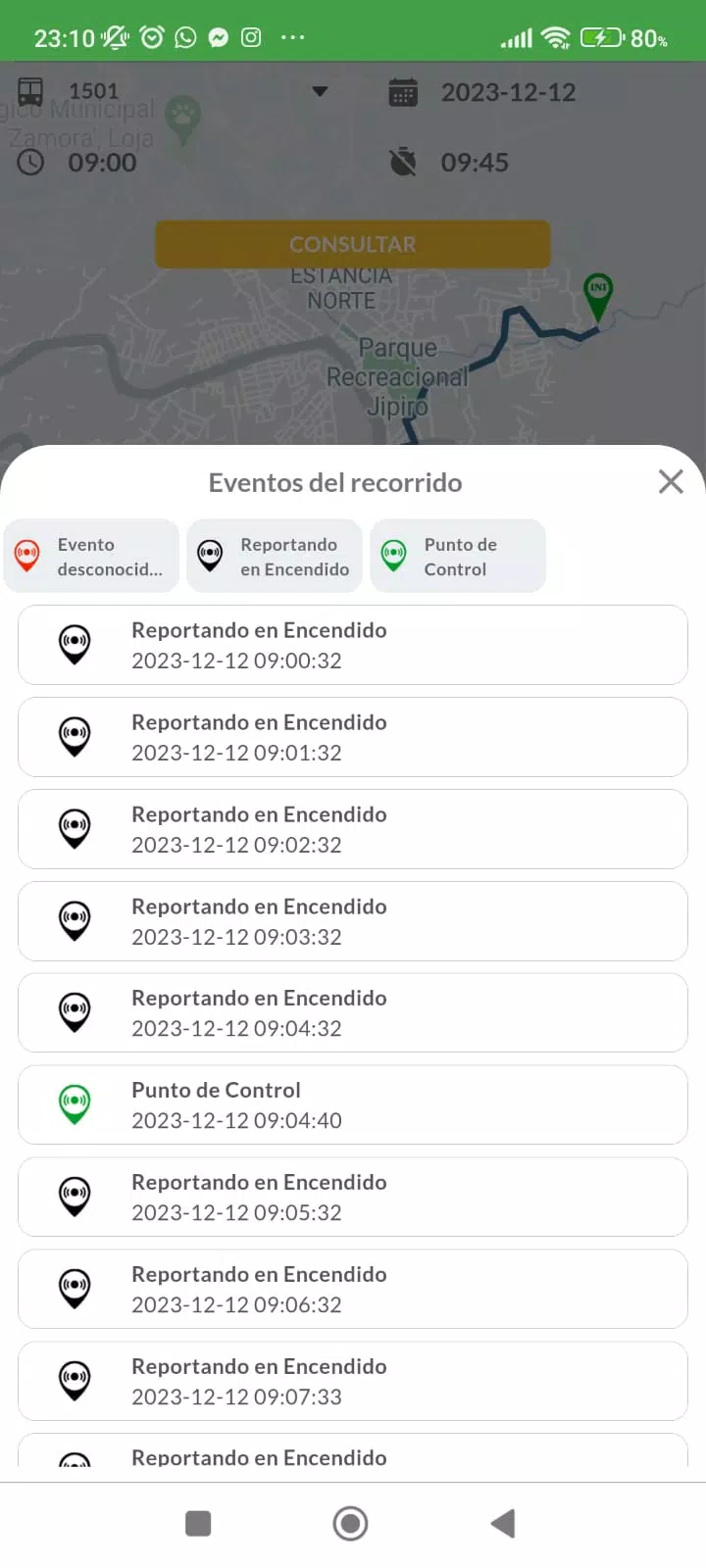This screenshot has height=1568, width=706.
Task: Filter by Punto de Control chip
Action: tap(458, 556)
